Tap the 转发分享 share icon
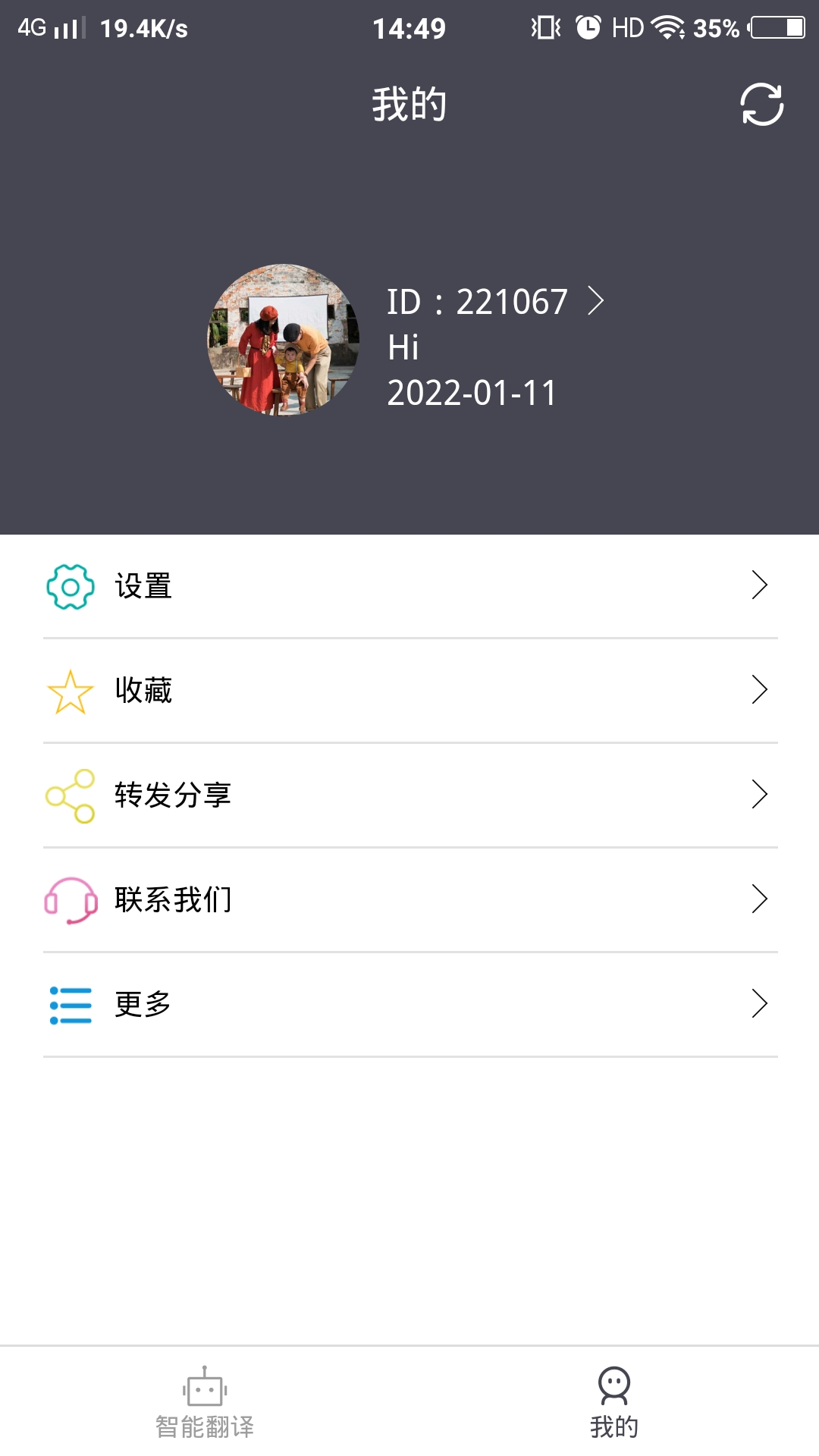The width and height of the screenshot is (819, 1456). [x=69, y=795]
